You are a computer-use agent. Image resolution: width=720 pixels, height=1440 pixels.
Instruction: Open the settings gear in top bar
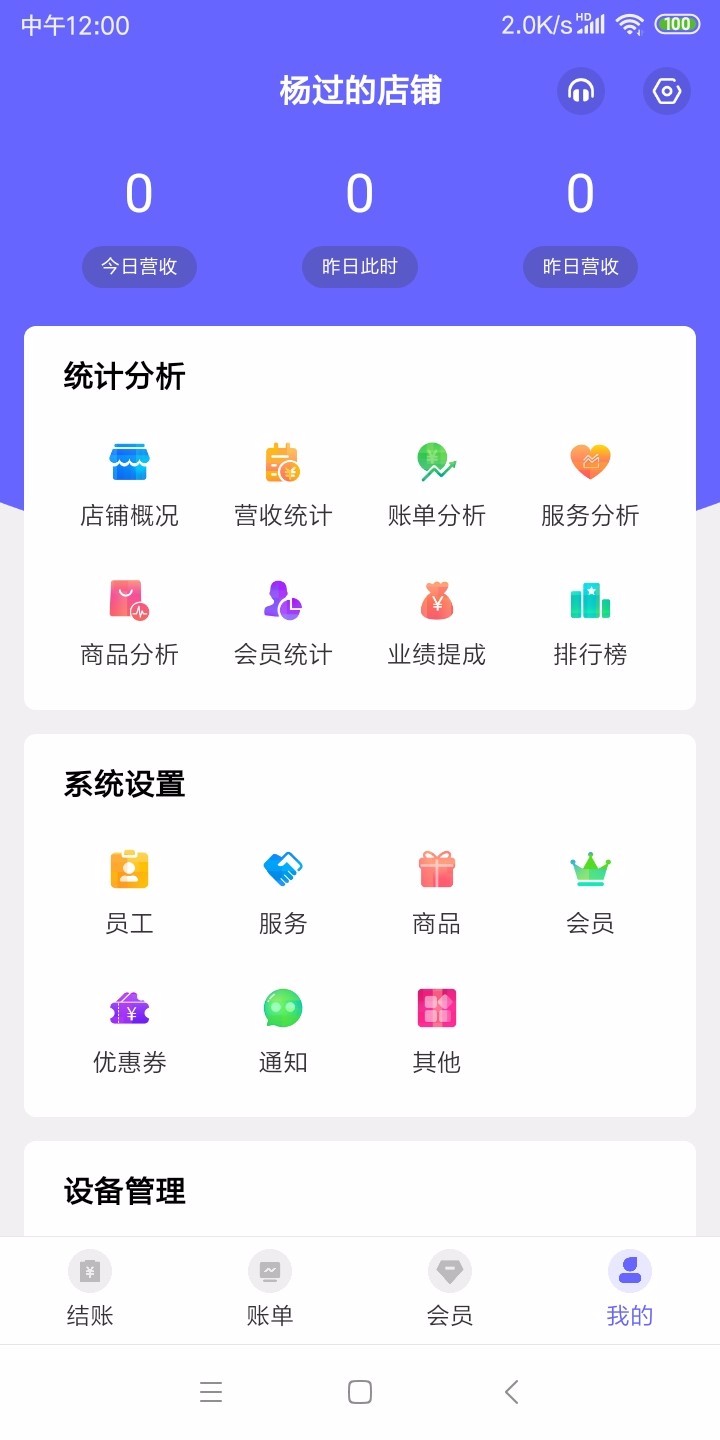pyautogui.click(x=666, y=91)
